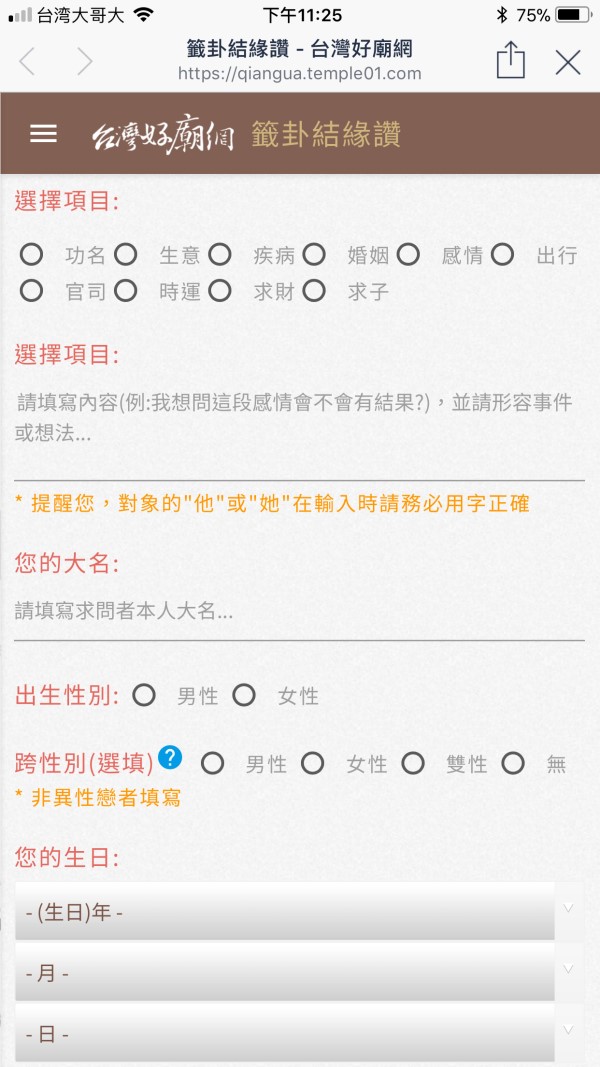This screenshot has width=600, height=1067.
Task: Choose 雙性 under 跨性別
Action: [x=413, y=764]
